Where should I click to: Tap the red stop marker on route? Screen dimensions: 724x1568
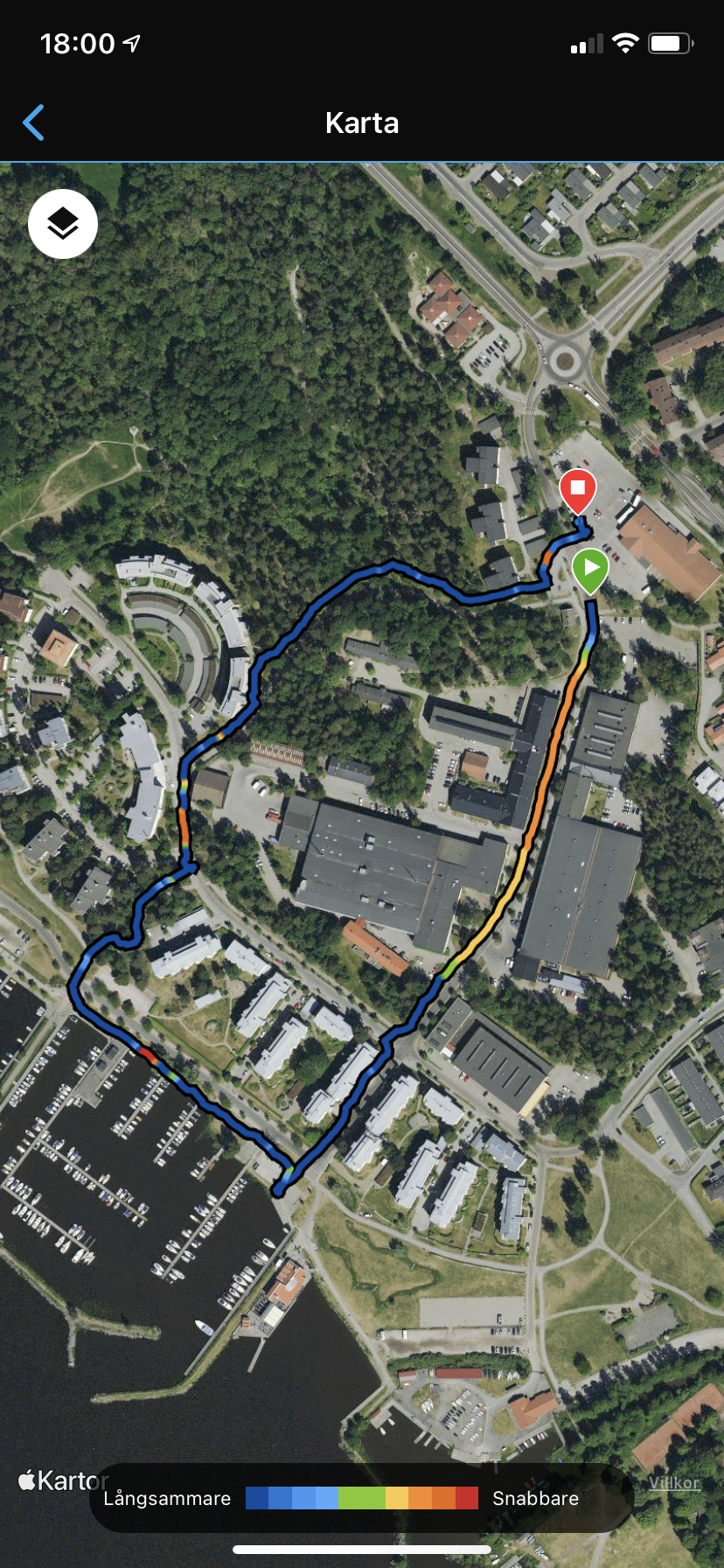(x=577, y=490)
